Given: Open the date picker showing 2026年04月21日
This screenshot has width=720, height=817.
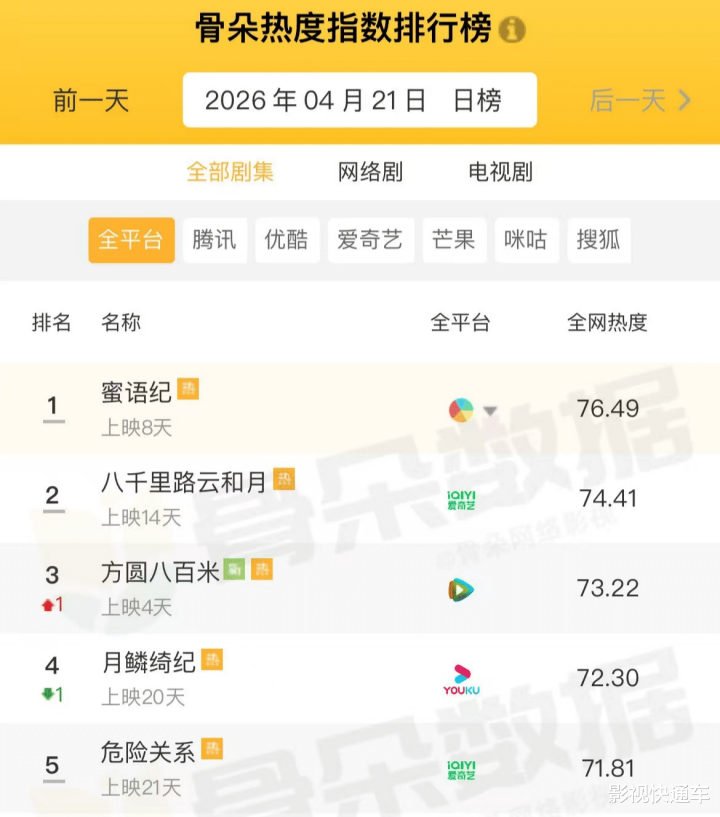Looking at the screenshot, I should pyautogui.click(x=359, y=100).
